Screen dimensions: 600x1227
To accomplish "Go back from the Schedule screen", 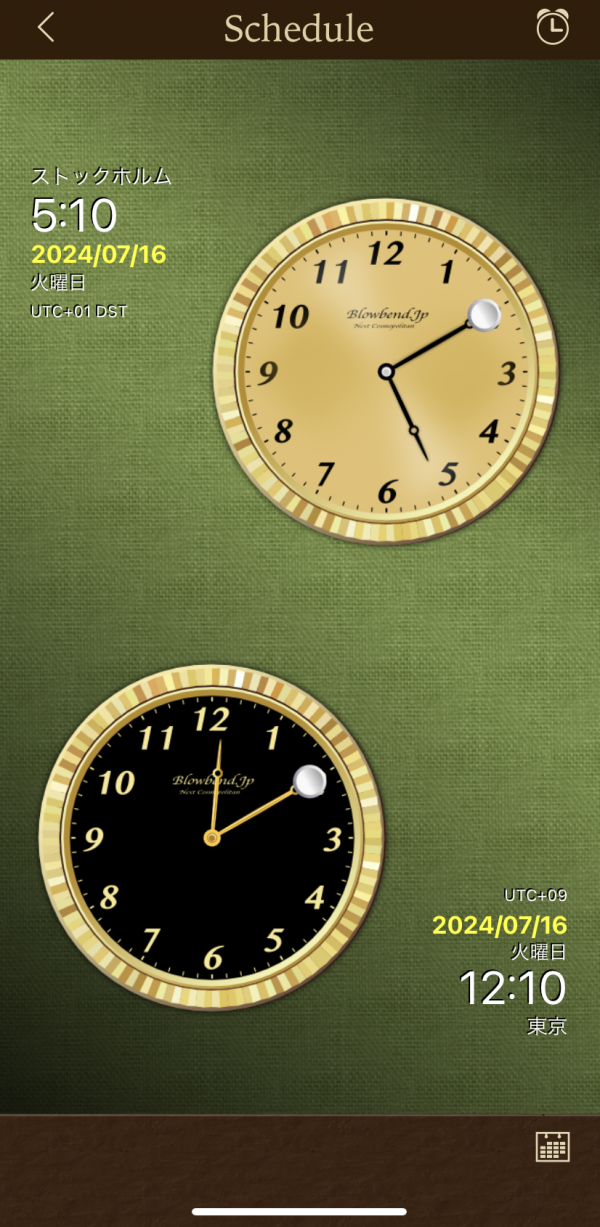I will click(45, 28).
